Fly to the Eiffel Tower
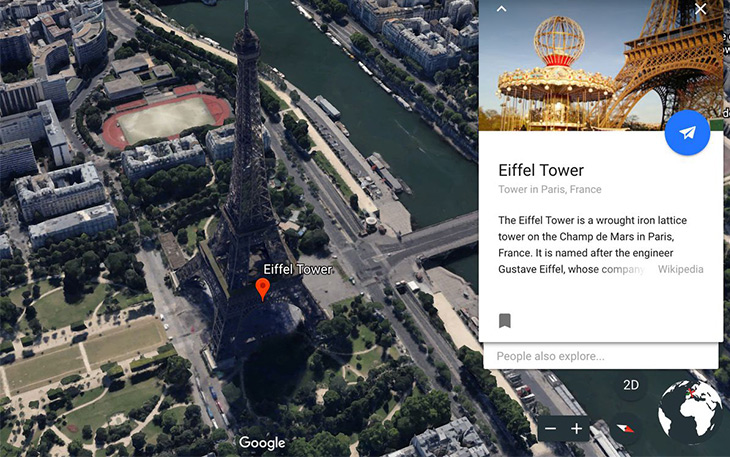 coord(687,133)
